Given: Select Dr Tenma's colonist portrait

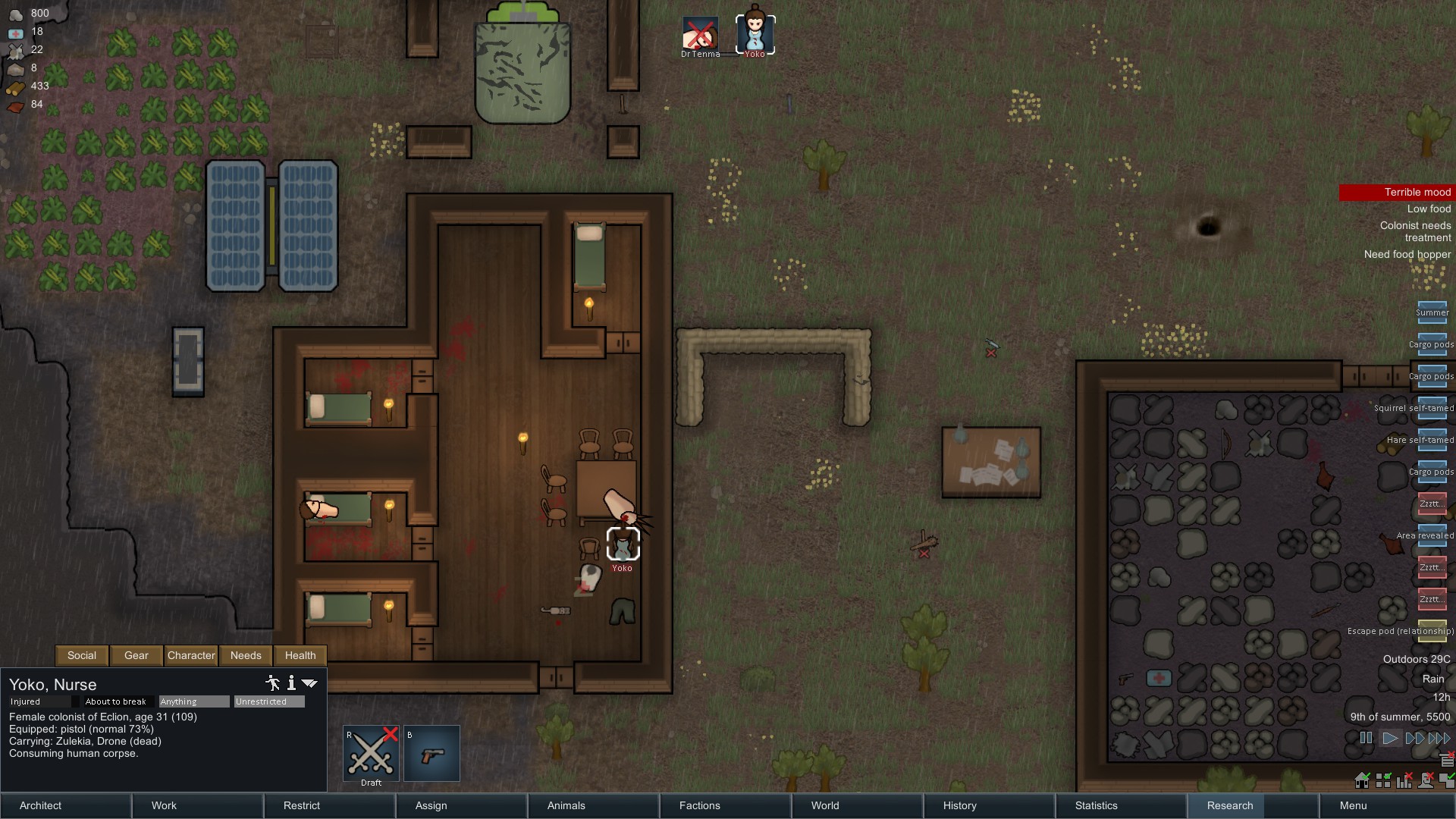Looking at the screenshot, I should pyautogui.click(x=700, y=35).
